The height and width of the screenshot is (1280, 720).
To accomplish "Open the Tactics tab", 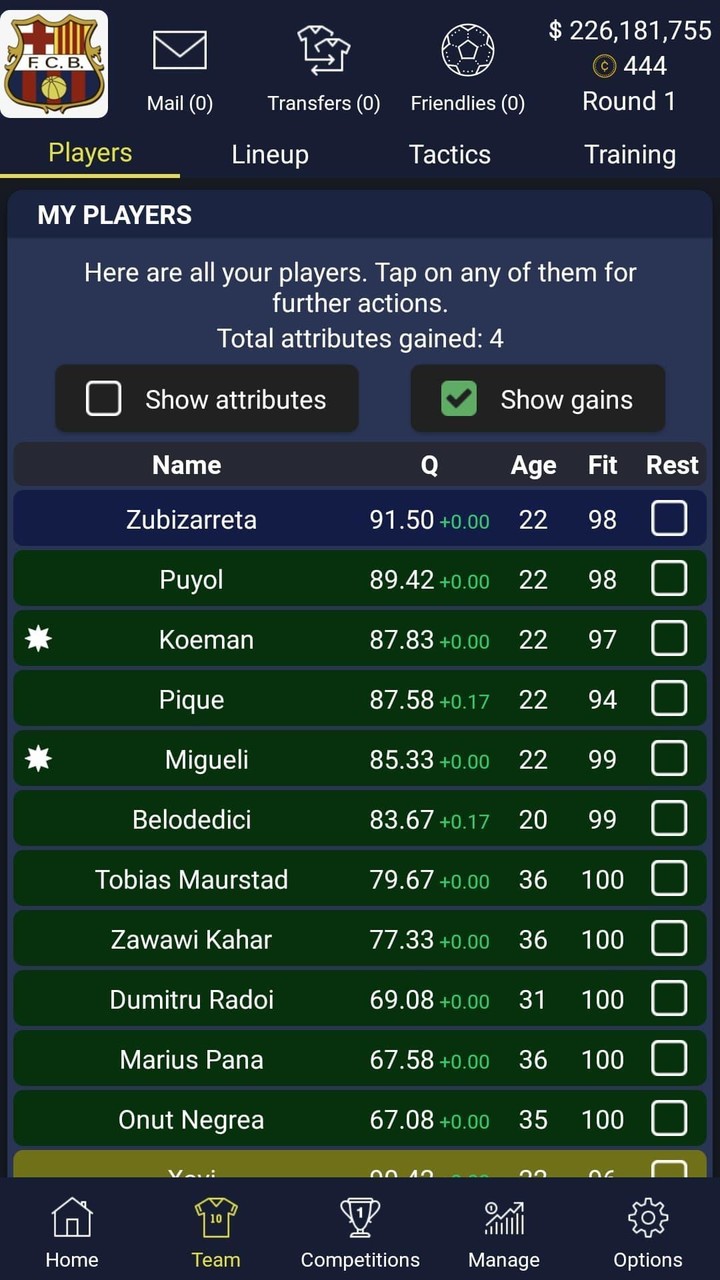I will [x=449, y=154].
